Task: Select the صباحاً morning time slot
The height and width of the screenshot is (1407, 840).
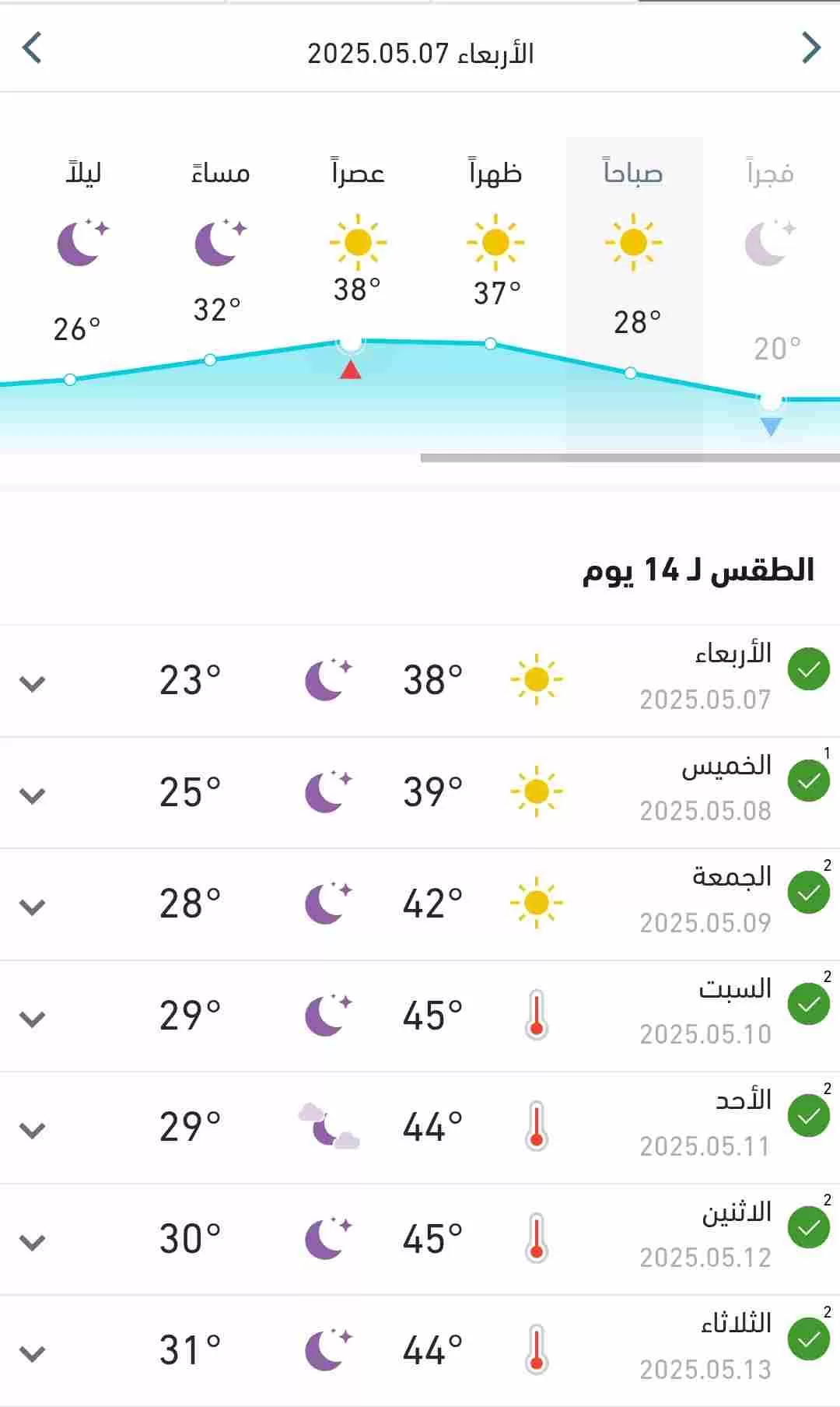Action: click(x=634, y=294)
